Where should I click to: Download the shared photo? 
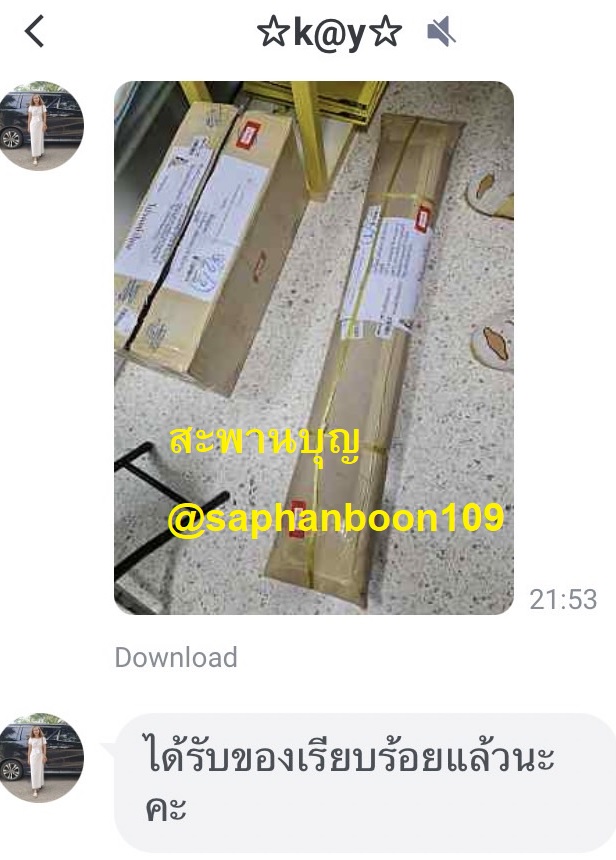[x=176, y=657]
